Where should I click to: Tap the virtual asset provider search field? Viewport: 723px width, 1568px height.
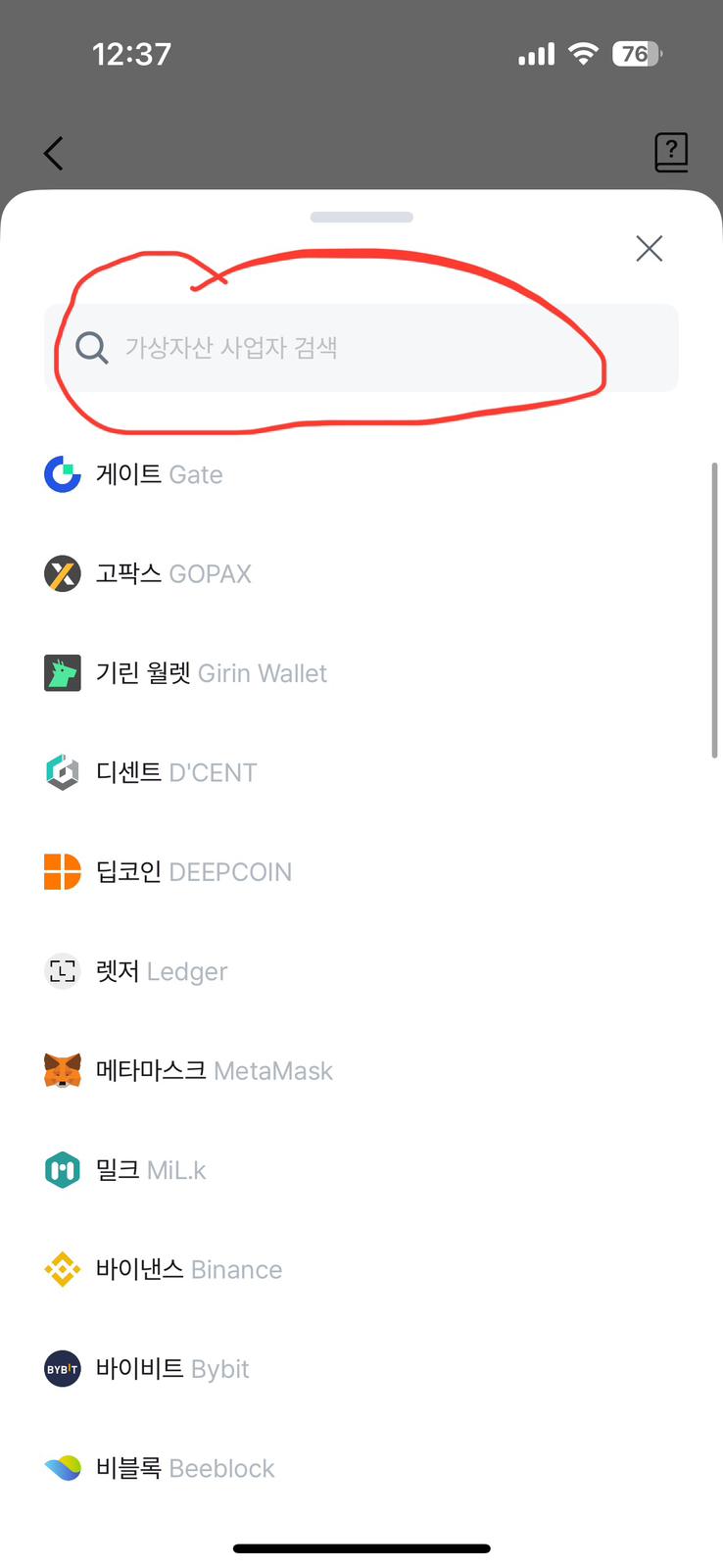point(361,348)
